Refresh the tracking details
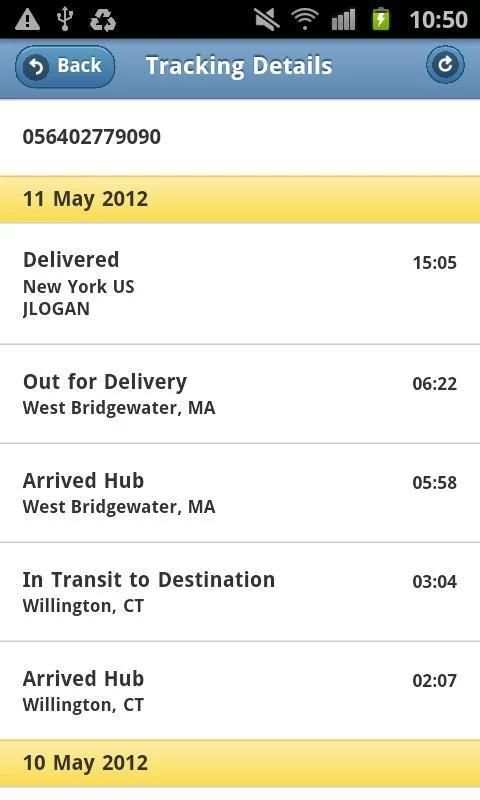The height and width of the screenshot is (800, 480). [445, 65]
